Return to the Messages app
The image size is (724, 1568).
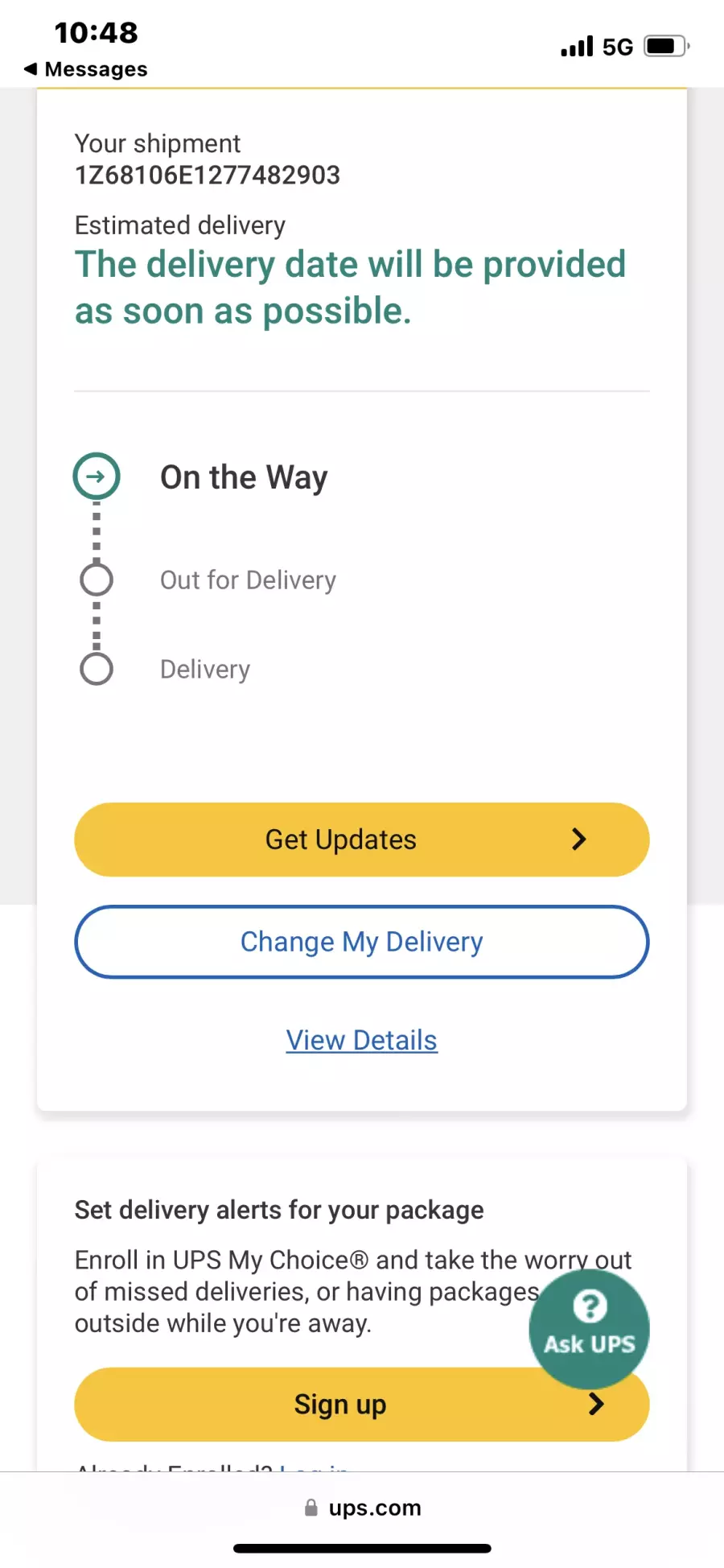coord(86,69)
